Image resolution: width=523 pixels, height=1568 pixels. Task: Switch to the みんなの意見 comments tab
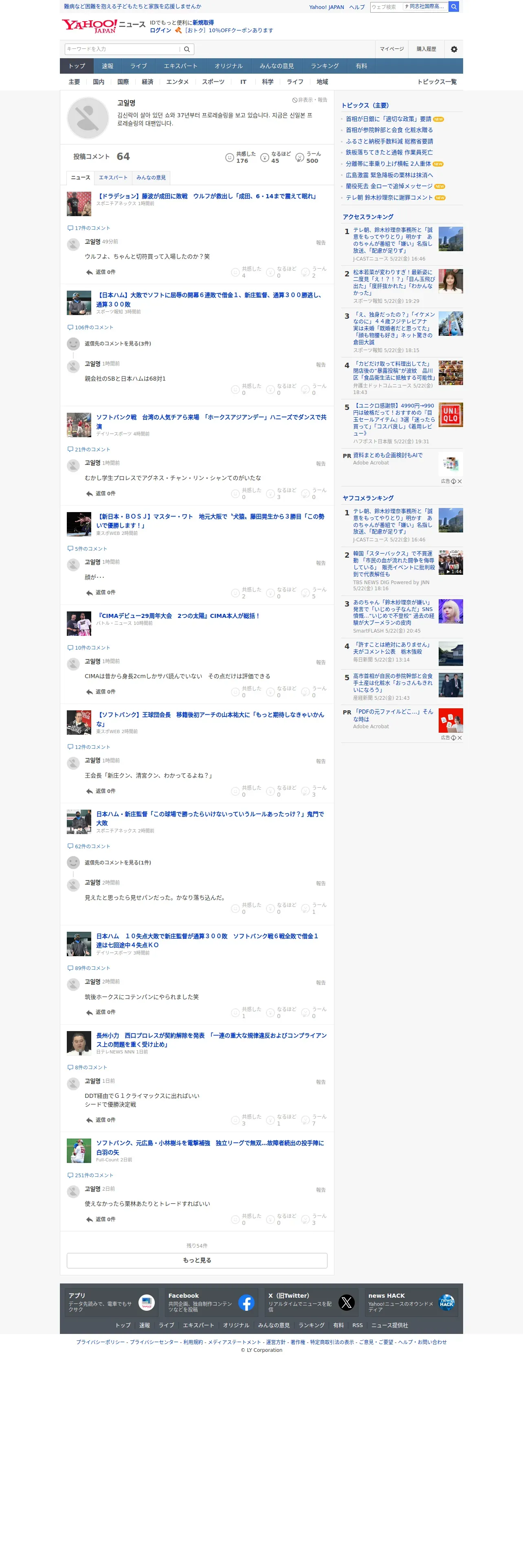151,178
